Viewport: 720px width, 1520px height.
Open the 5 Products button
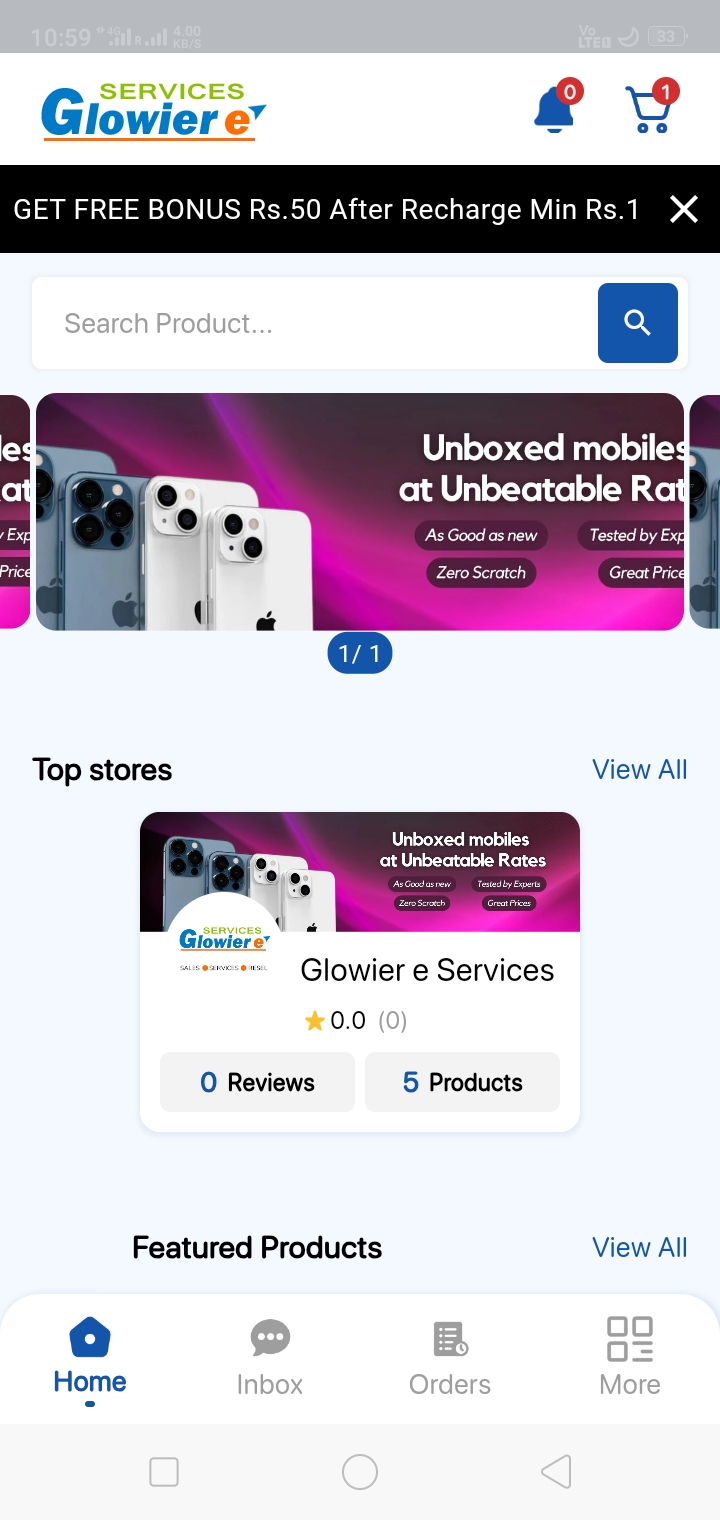point(462,1082)
